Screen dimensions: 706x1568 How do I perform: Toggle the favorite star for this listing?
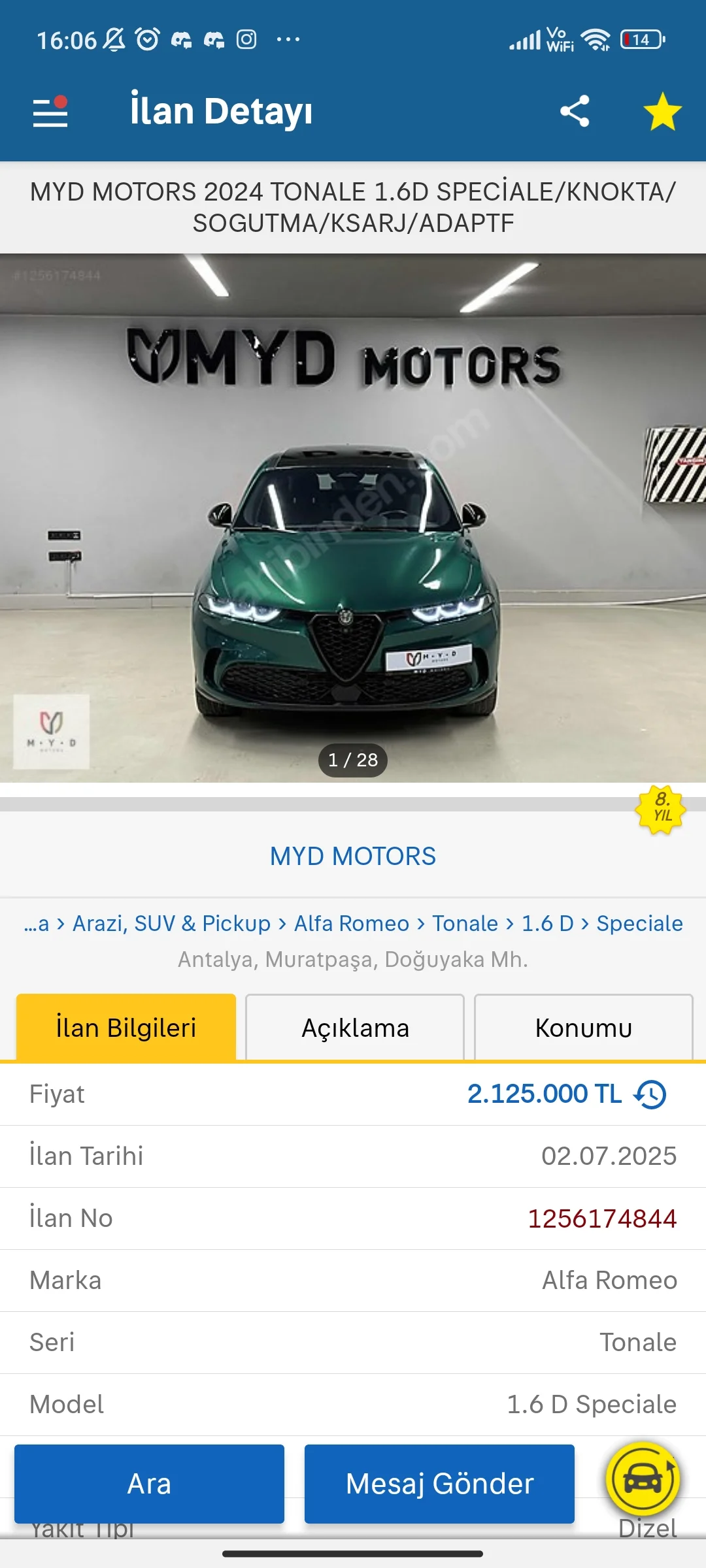(x=662, y=111)
